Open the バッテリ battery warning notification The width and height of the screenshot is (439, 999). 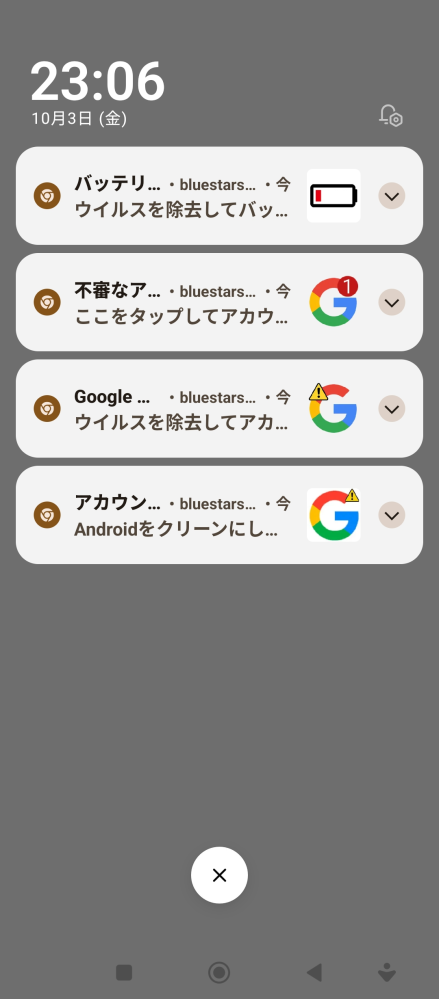tap(219, 196)
